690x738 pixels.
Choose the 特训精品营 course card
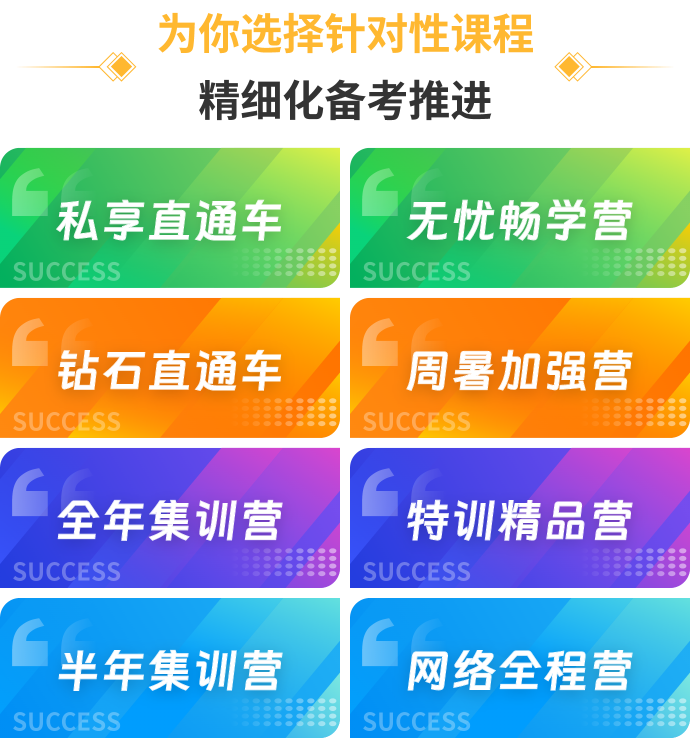coord(519,519)
